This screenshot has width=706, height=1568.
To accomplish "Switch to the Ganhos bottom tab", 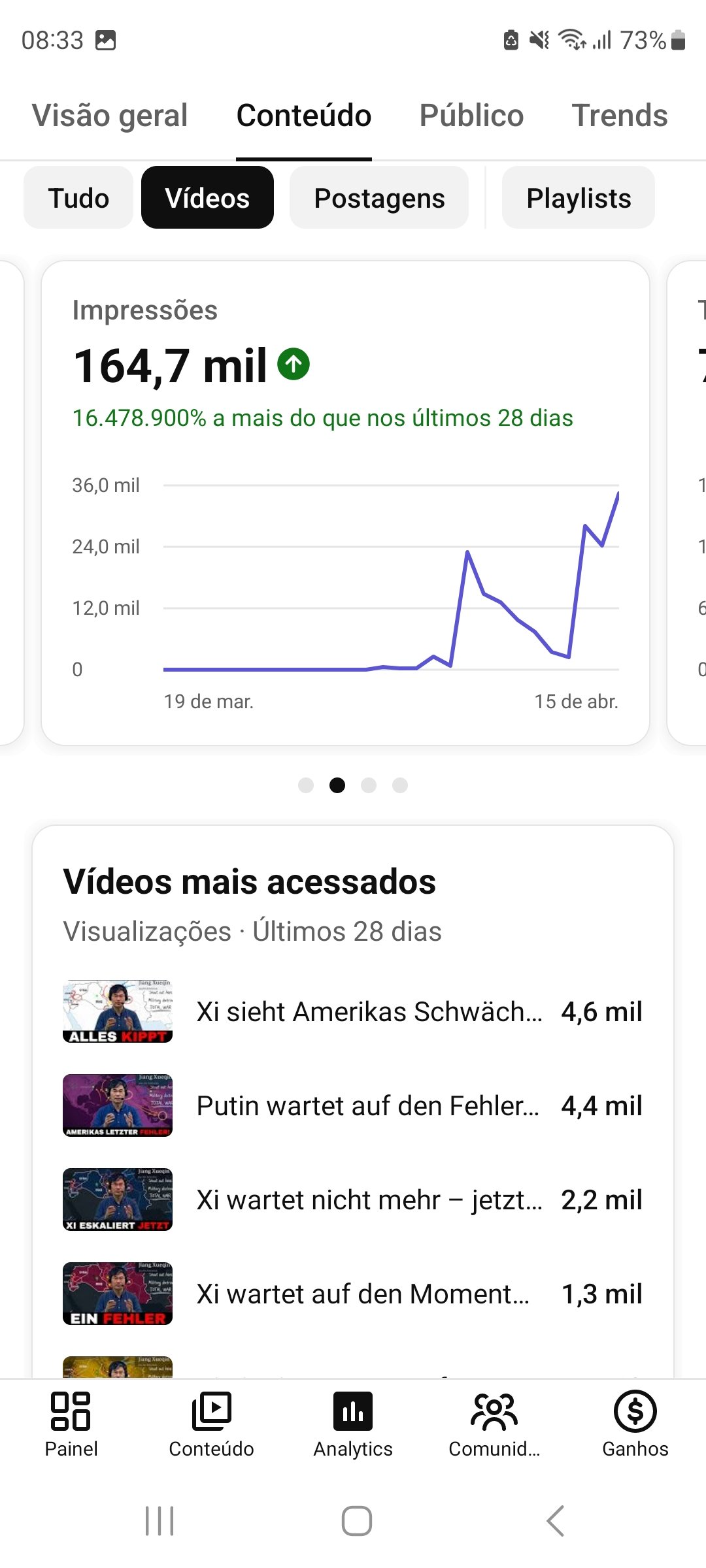I will [x=635, y=1424].
